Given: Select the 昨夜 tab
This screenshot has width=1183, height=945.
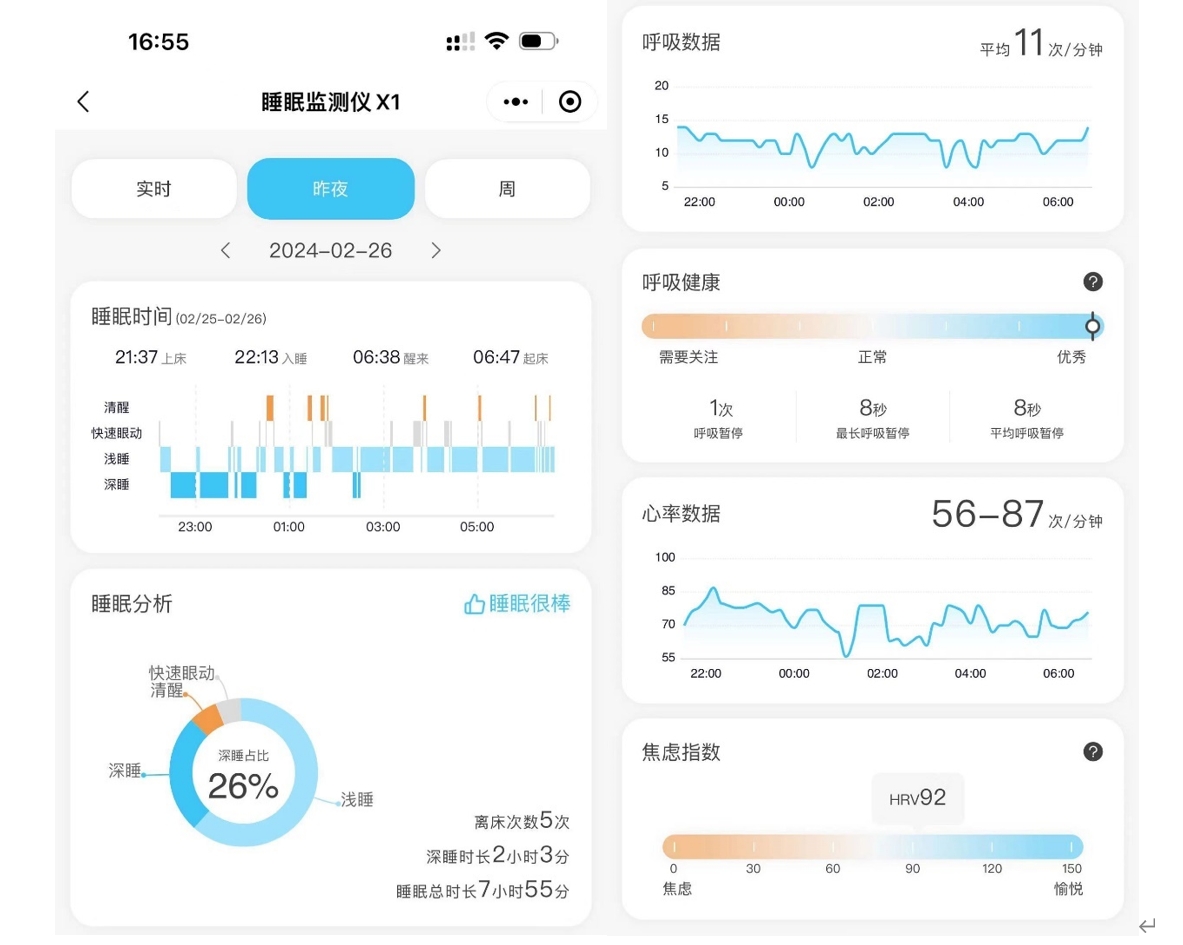Looking at the screenshot, I should click(x=330, y=189).
